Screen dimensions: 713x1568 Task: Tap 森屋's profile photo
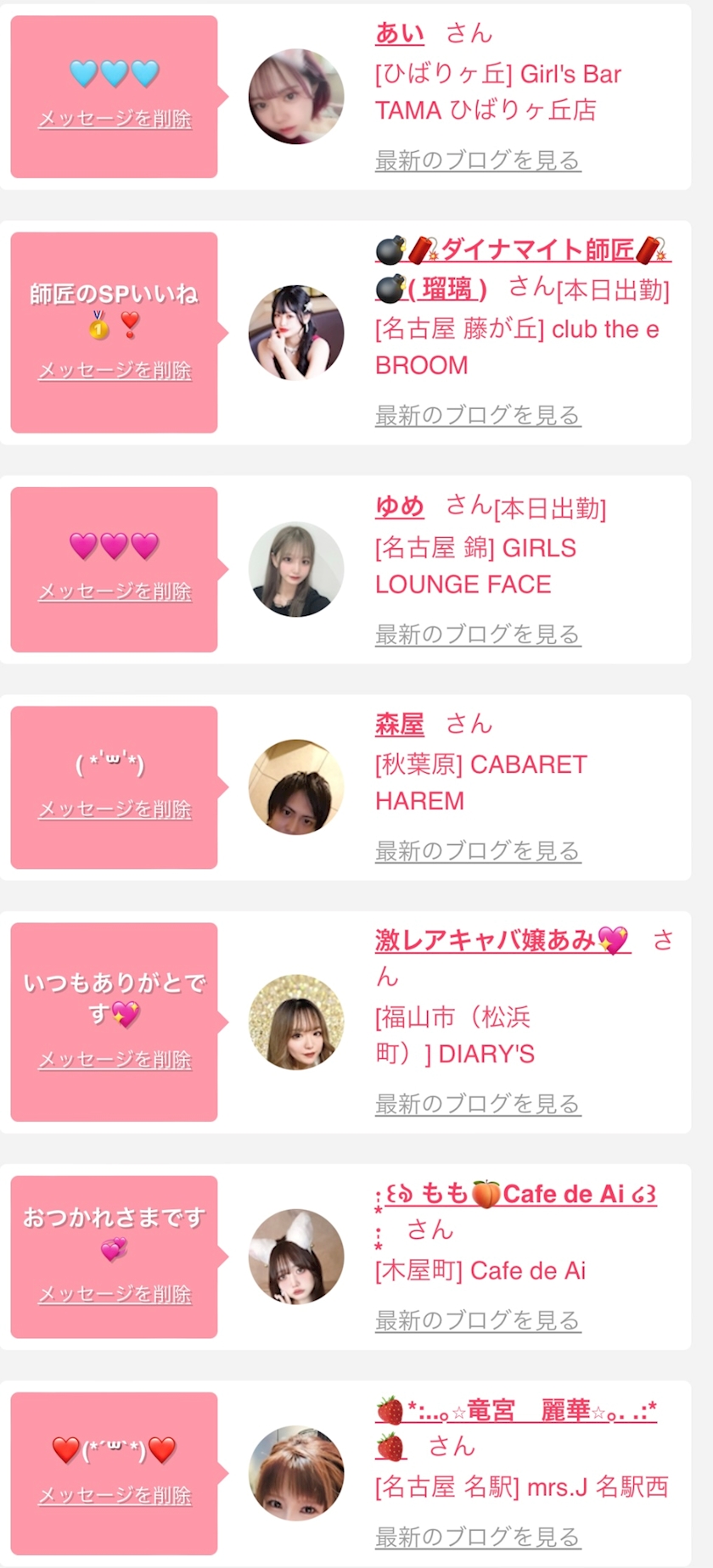coord(296,787)
